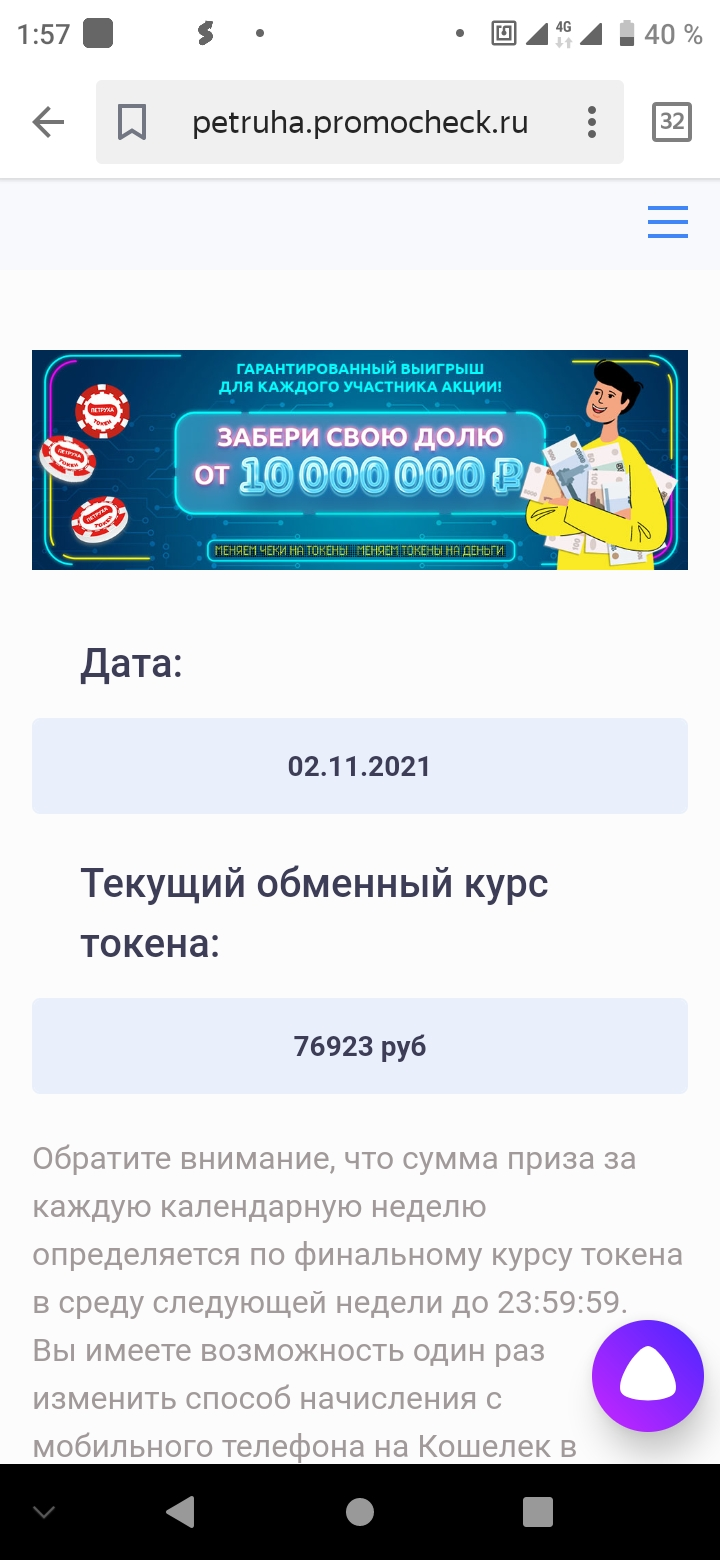This screenshot has width=720, height=1560.
Task: Open the tab switcher showing 32
Action: [672, 122]
